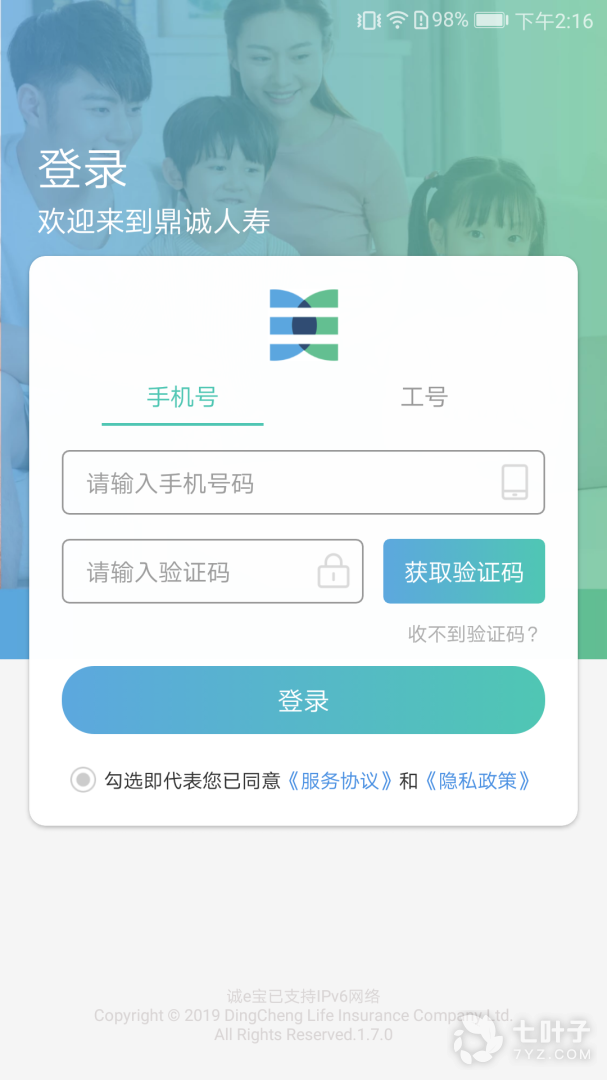
Task: Focus the phone number input field
Action: (280, 483)
